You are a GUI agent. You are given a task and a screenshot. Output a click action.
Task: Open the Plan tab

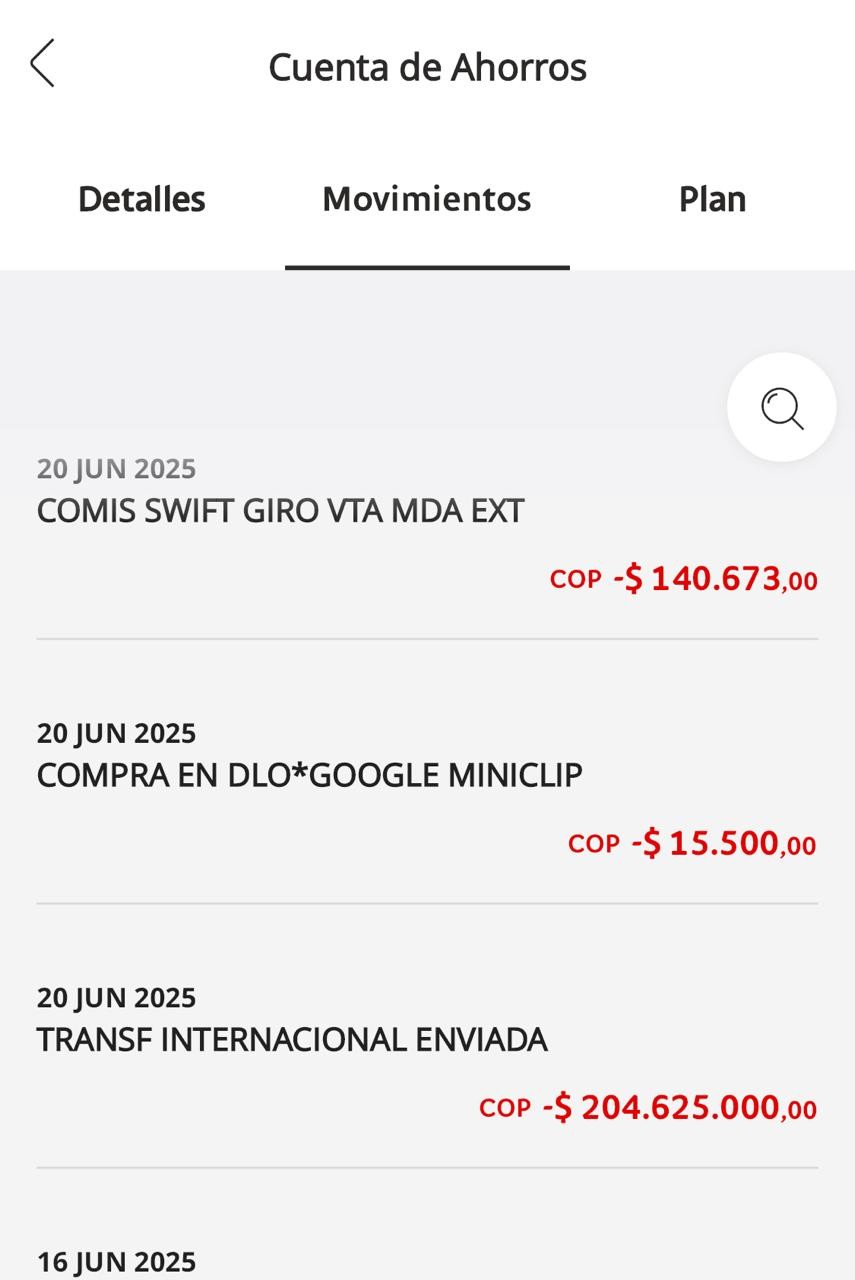point(712,199)
